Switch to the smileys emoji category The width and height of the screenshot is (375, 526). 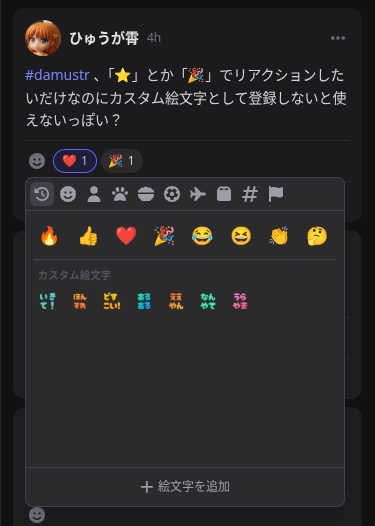pos(68,194)
